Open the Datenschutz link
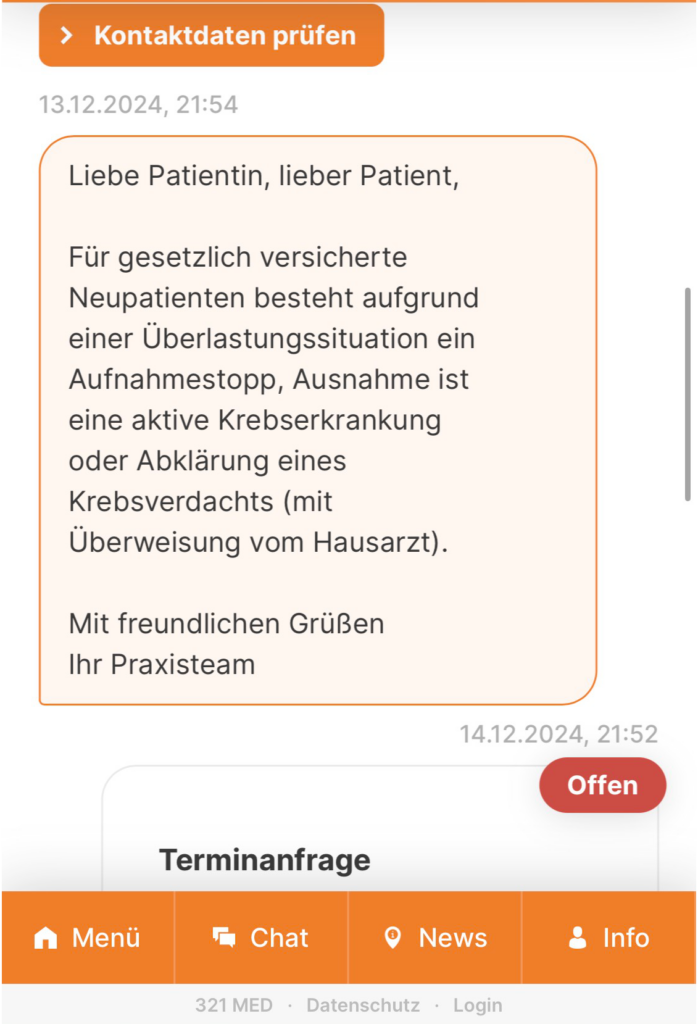Image resolution: width=698 pixels, height=1024 pixels. click(x=363, y=1006)
